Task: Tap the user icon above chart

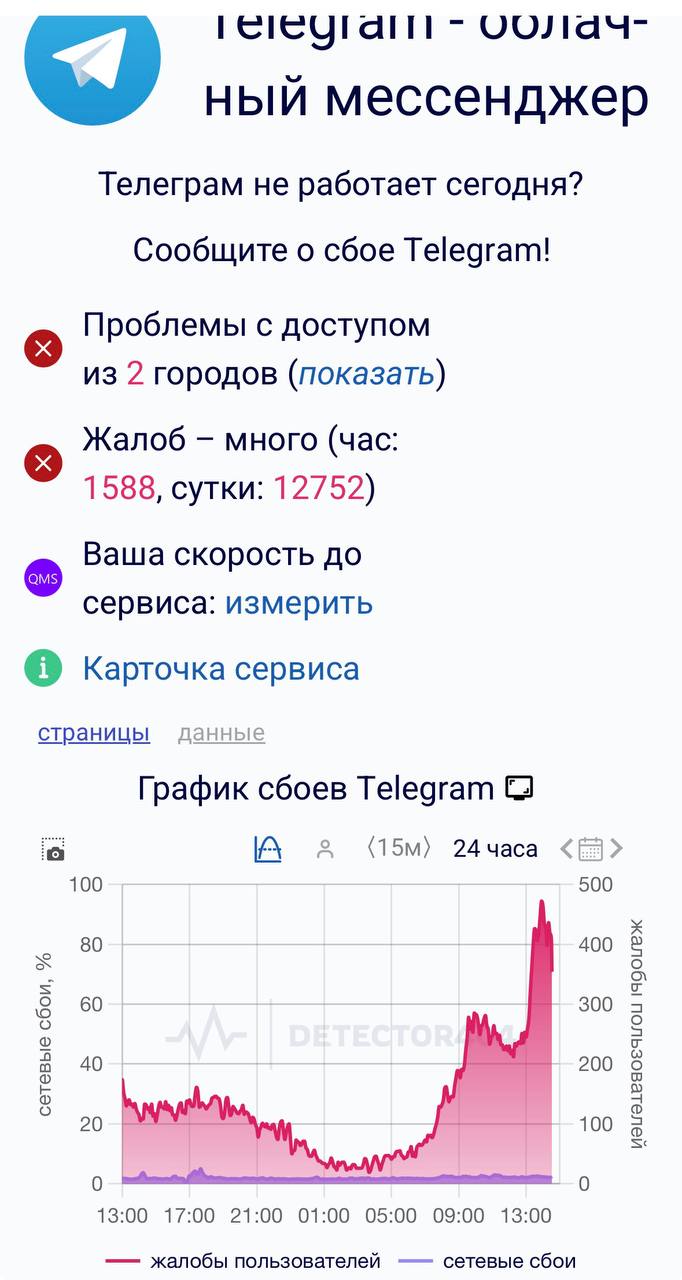Action: [x=325, y=849]
